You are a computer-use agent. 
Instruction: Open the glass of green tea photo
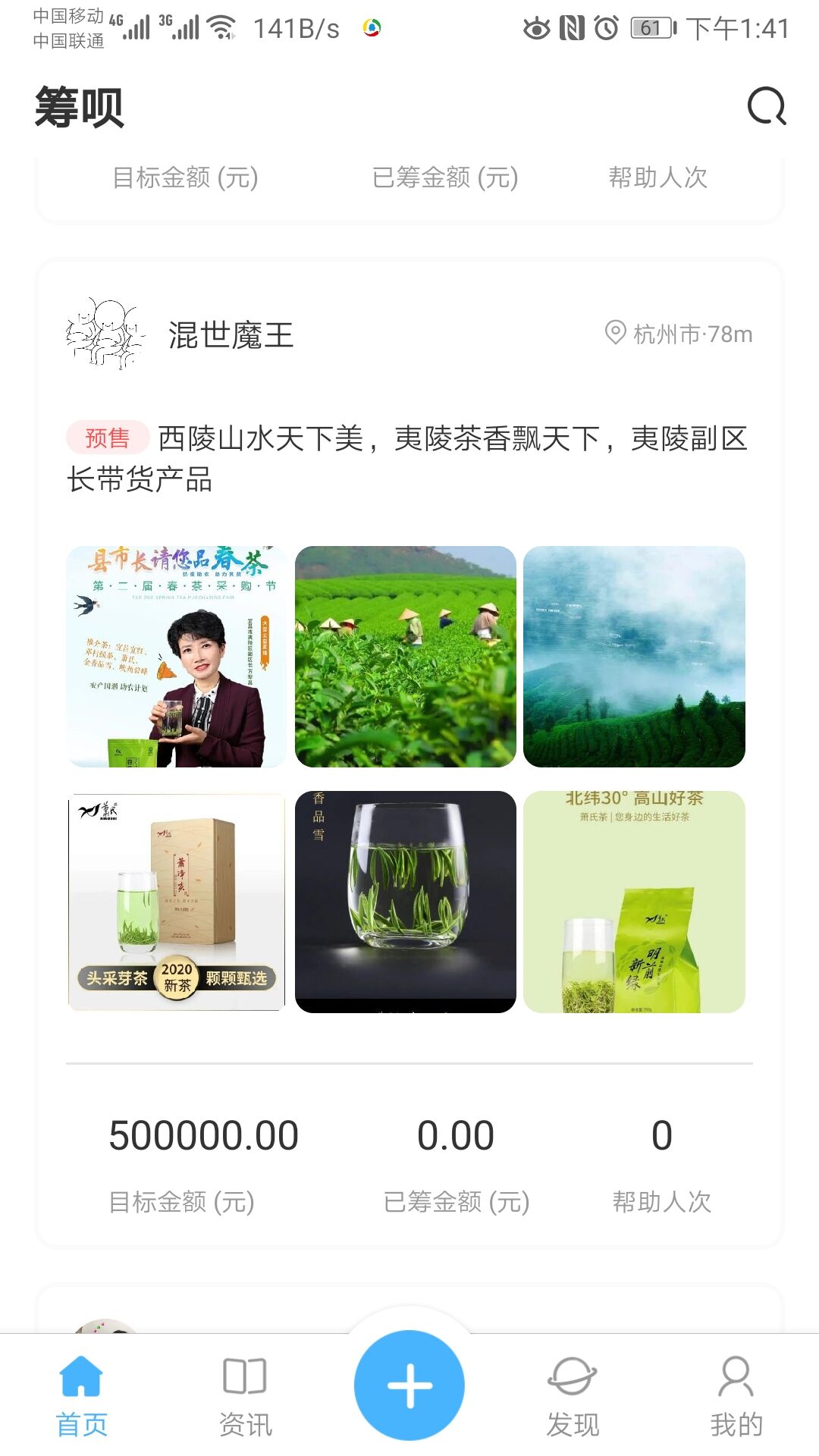pyautogui.click(x=406, y=902)
